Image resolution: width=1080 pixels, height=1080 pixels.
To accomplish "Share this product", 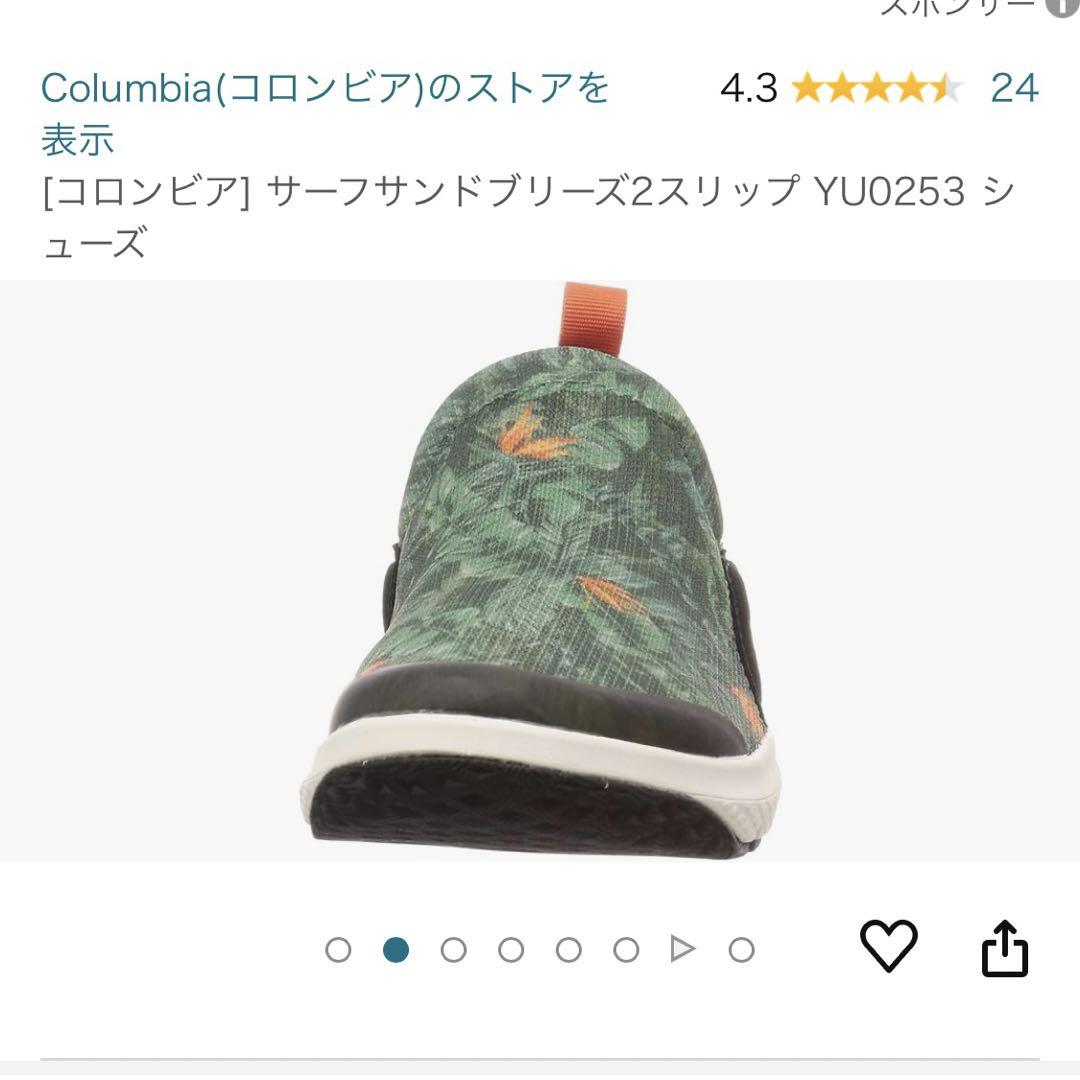I will (x=1004, y=949).
